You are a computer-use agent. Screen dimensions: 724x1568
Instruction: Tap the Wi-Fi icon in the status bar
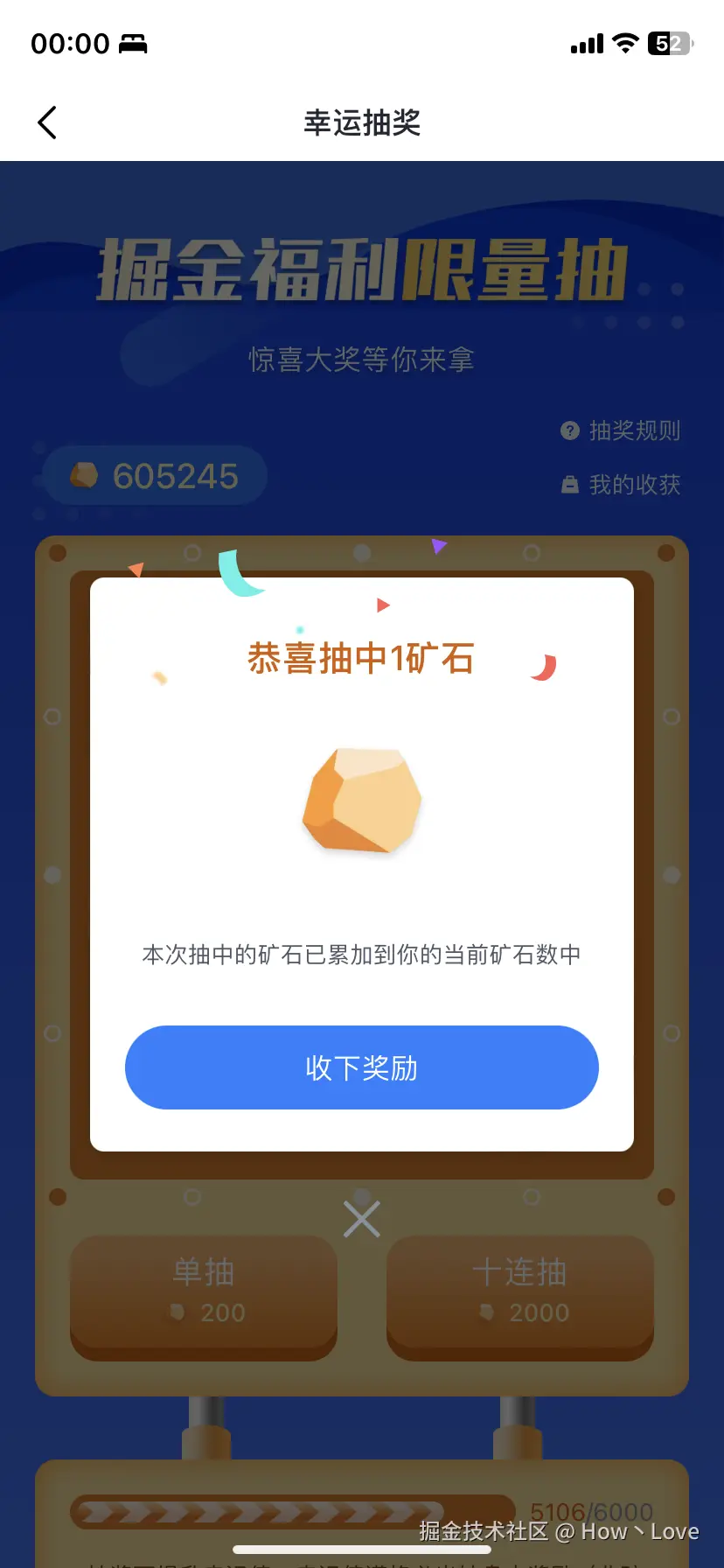[x=626, y=43]
